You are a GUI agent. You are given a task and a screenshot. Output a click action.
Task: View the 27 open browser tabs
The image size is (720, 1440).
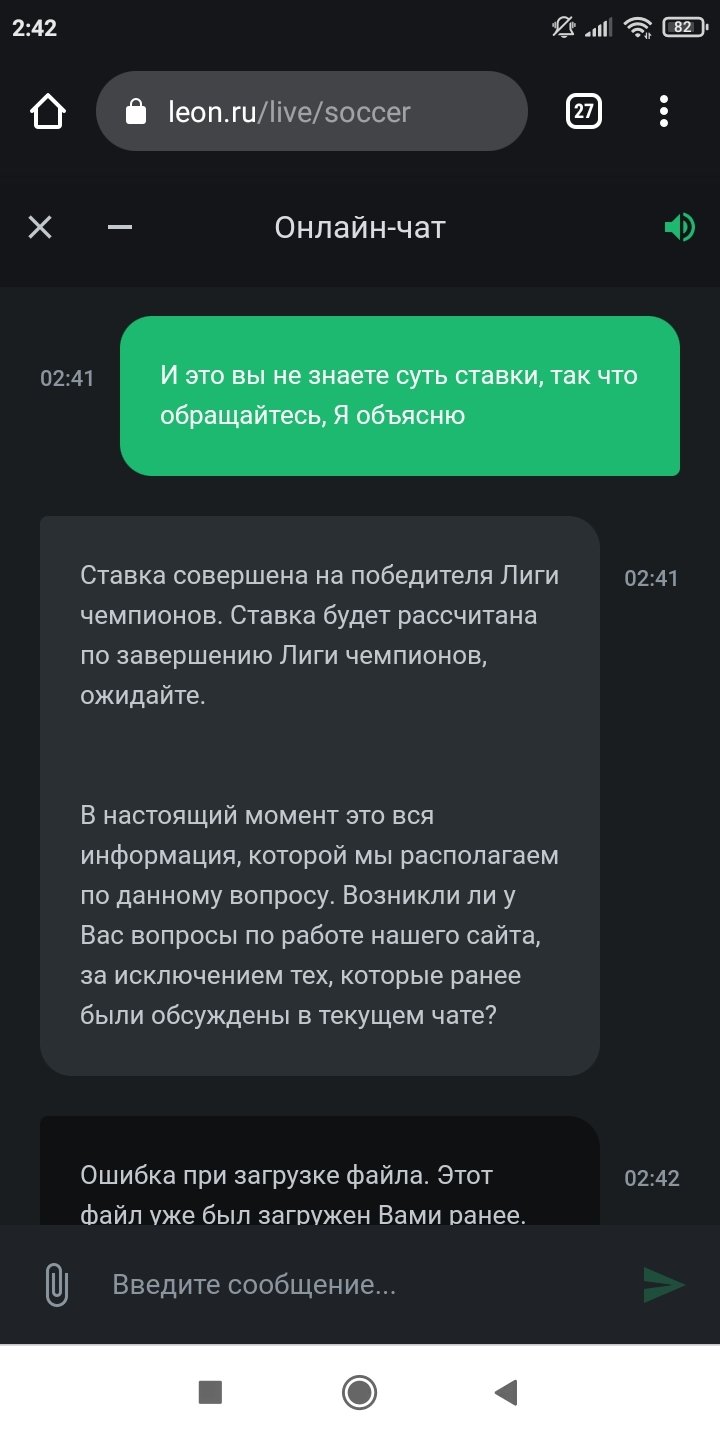(x=584, y=111)
